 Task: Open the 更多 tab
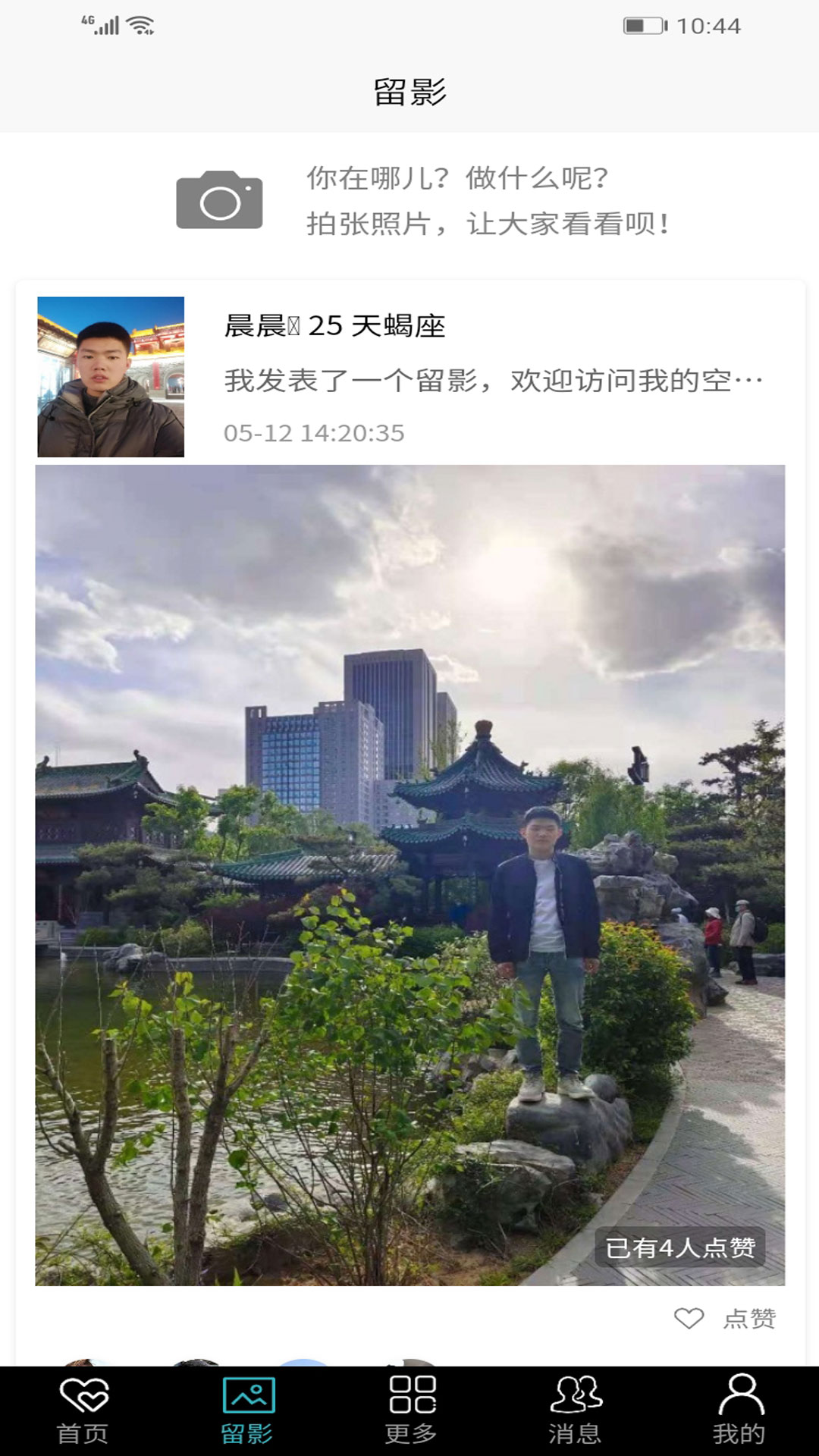(411, 1410)
